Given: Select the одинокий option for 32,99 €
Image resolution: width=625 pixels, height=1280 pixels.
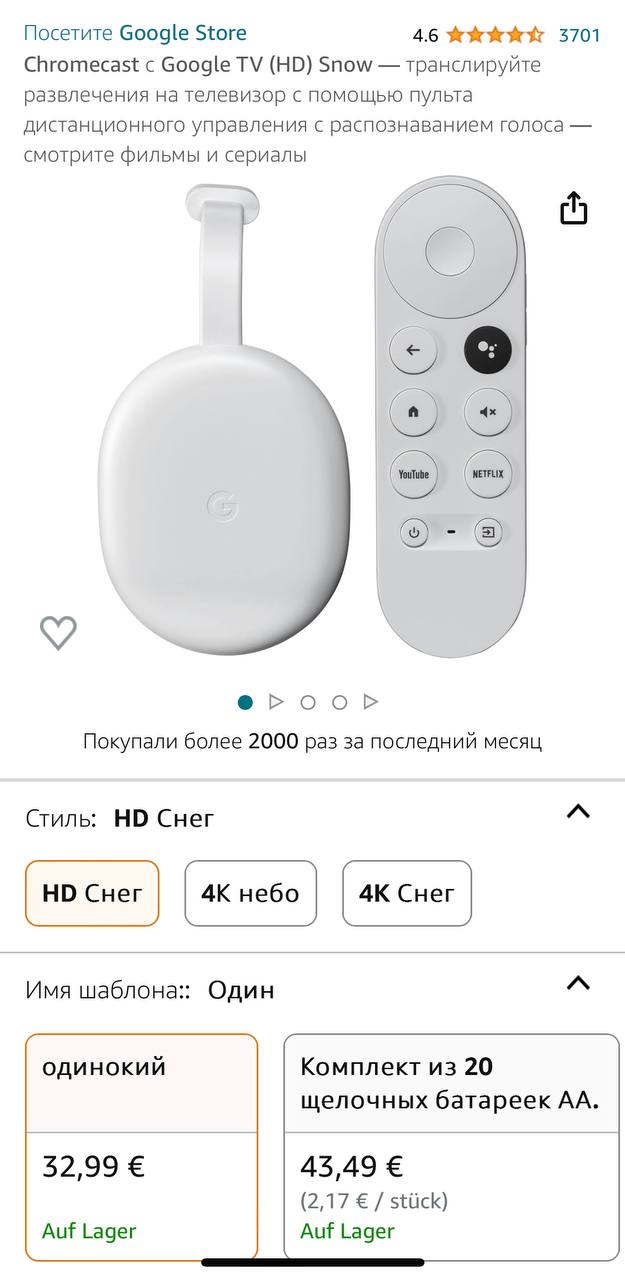Looking at the screenshot, I should click(x=141, y=1146).
